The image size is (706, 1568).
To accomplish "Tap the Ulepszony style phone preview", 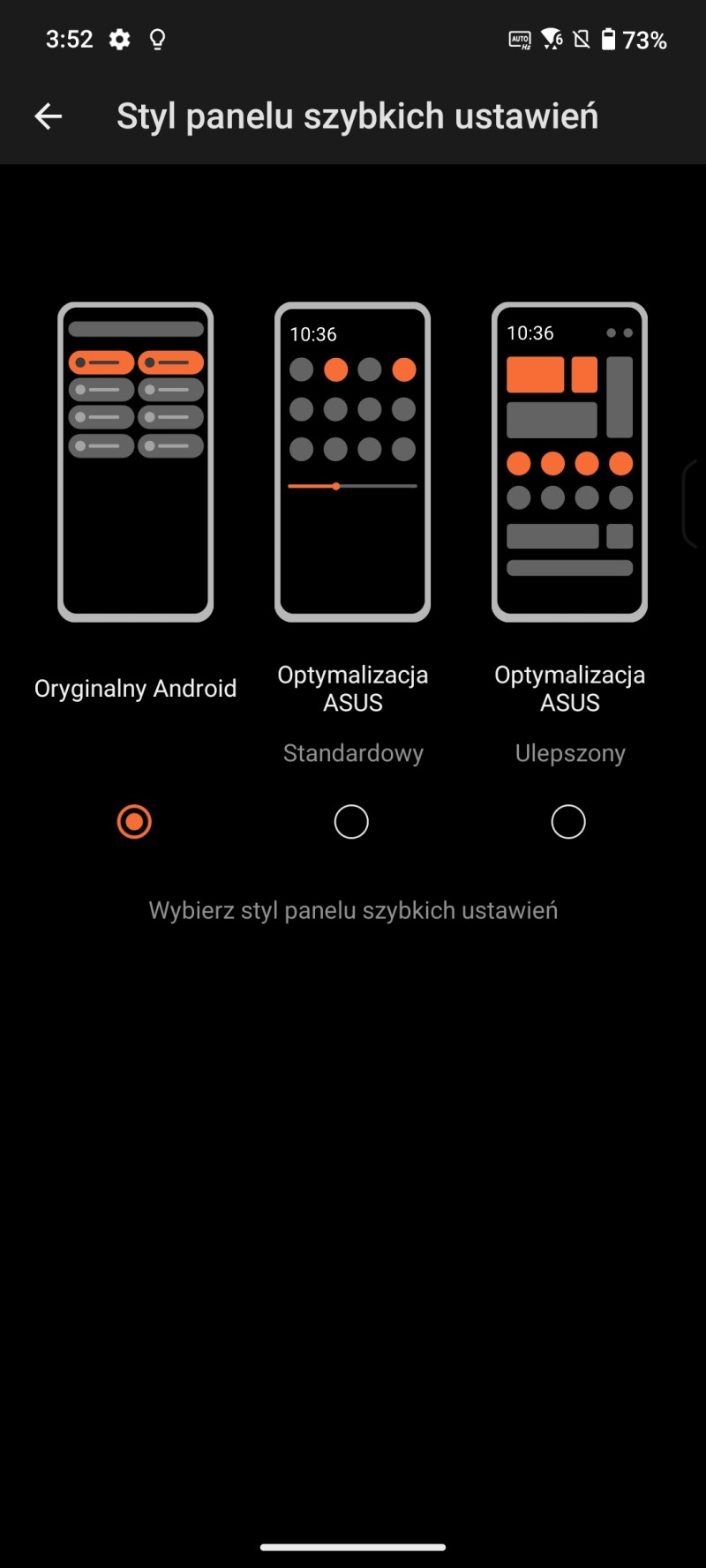I will (x=569, y=462).
